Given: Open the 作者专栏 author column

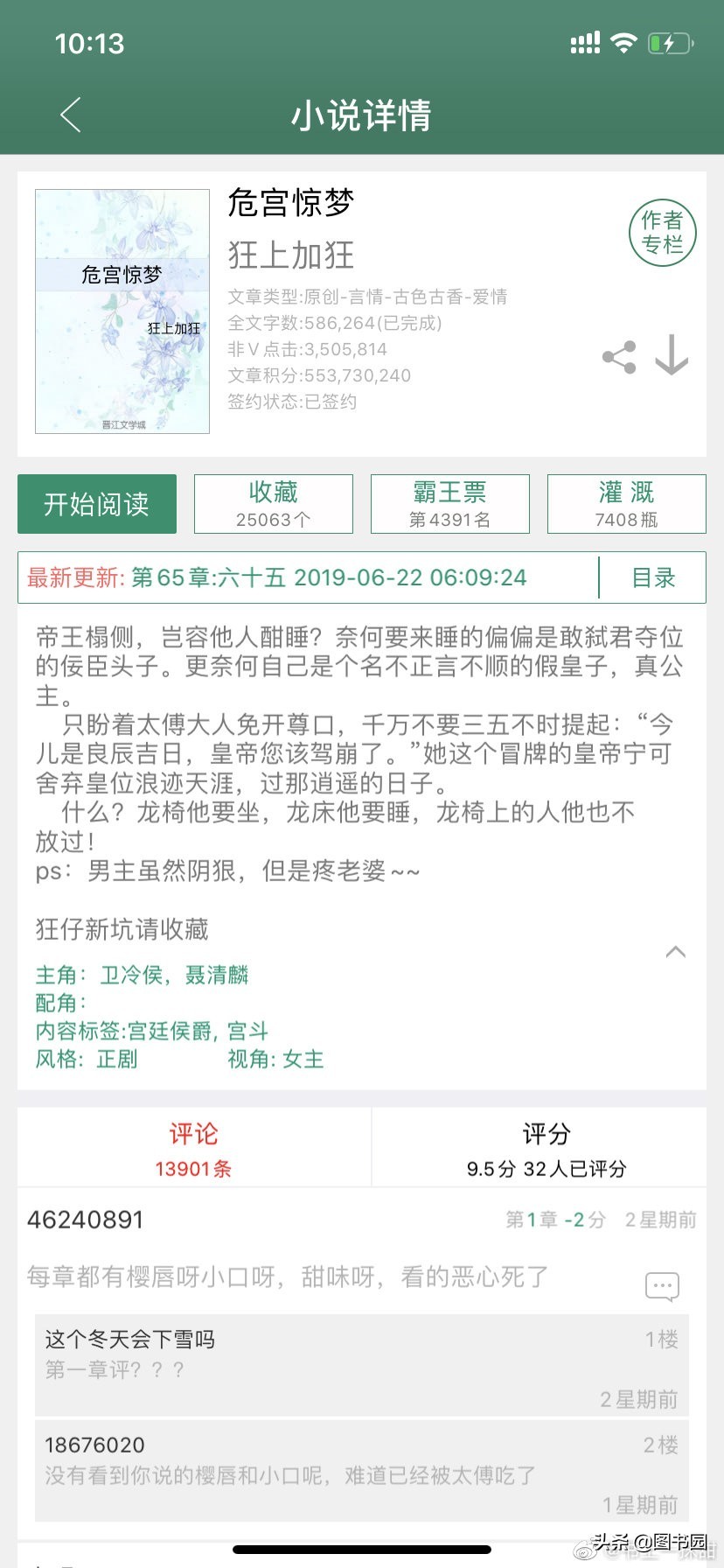Looking at the screenshot, I should 662,233.
